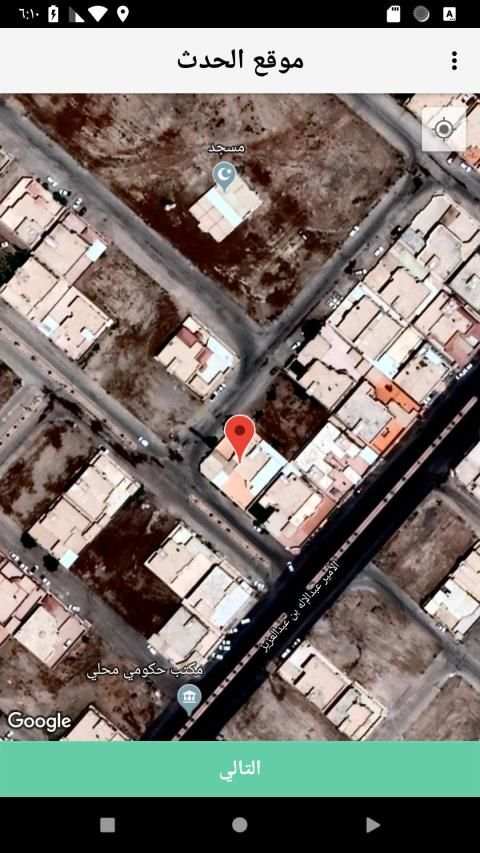Screen dimensions: 480x853
Task: Go back using the system back button
Action: [372, 825]
